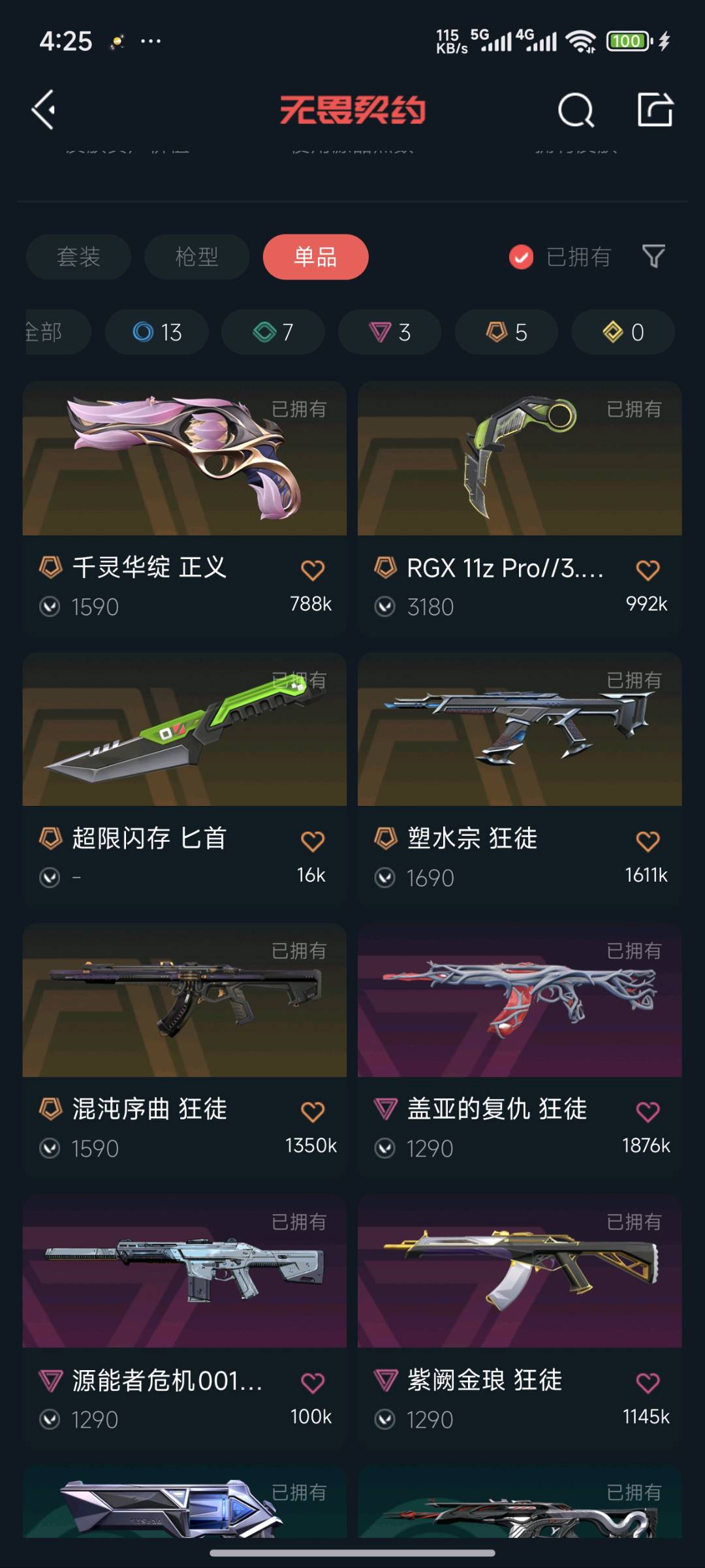The width and height of the screenshot is (705, 1568).
Task: Toggle the 已拥有 checkbox
Action: 521,257
